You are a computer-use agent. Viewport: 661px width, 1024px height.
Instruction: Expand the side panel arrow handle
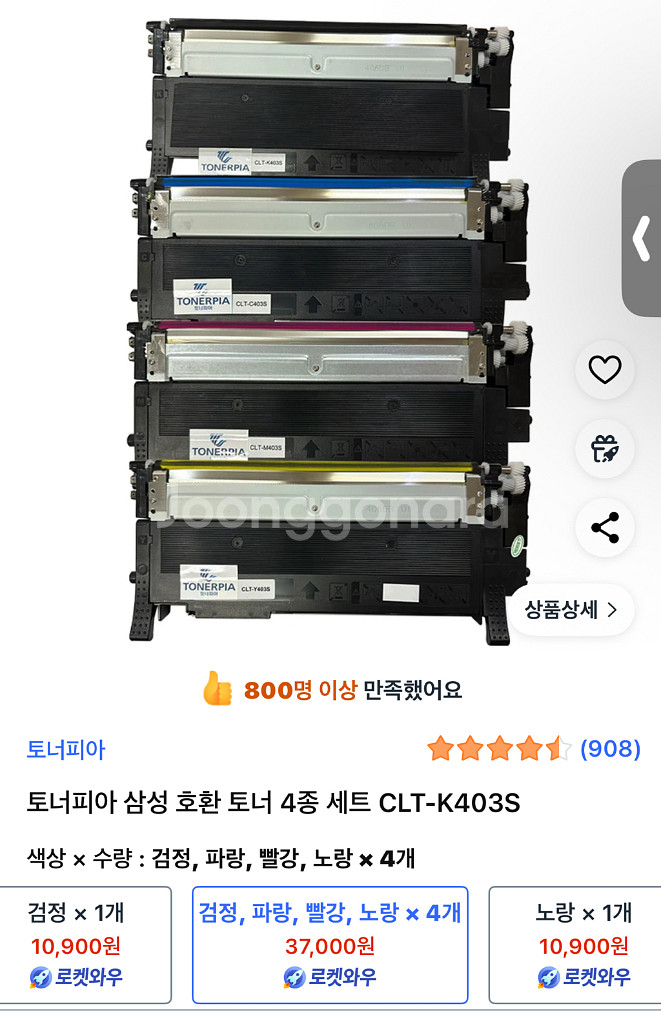pyautogui.click(x=641, y=238)
